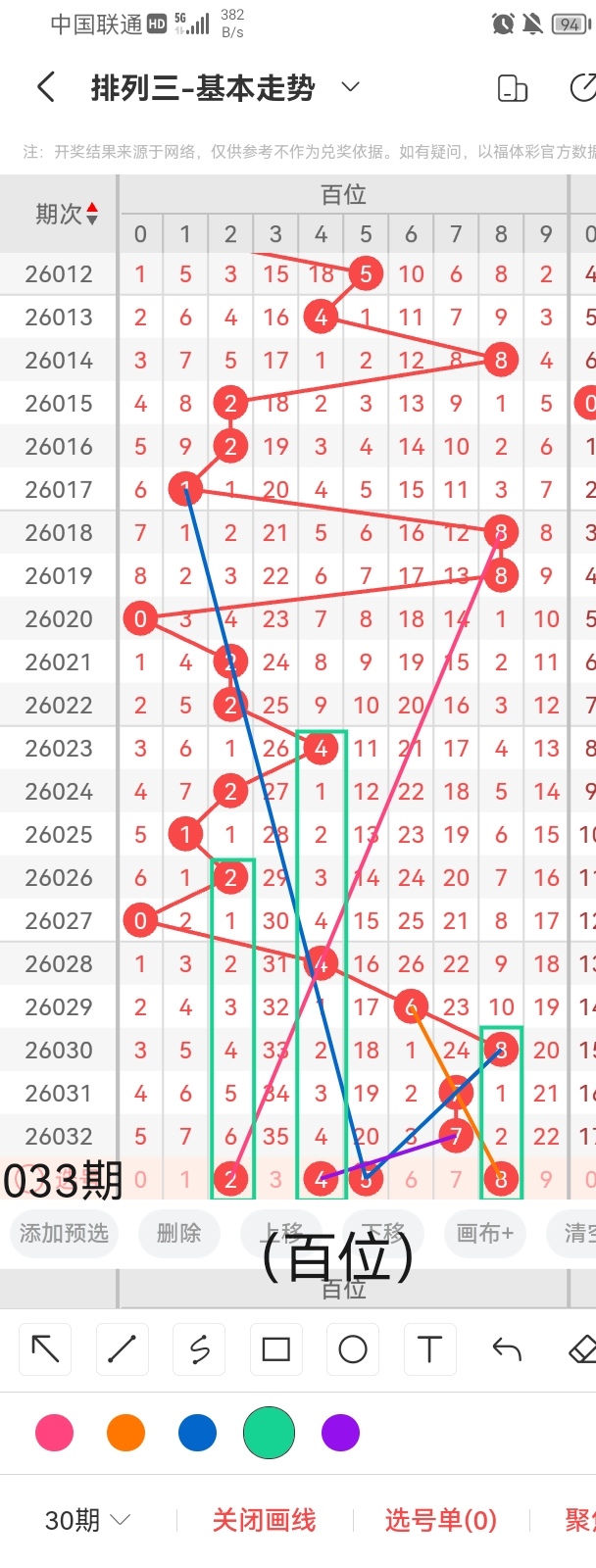Expand the 排列三-基本走势 title dropdown

[350, 87]
